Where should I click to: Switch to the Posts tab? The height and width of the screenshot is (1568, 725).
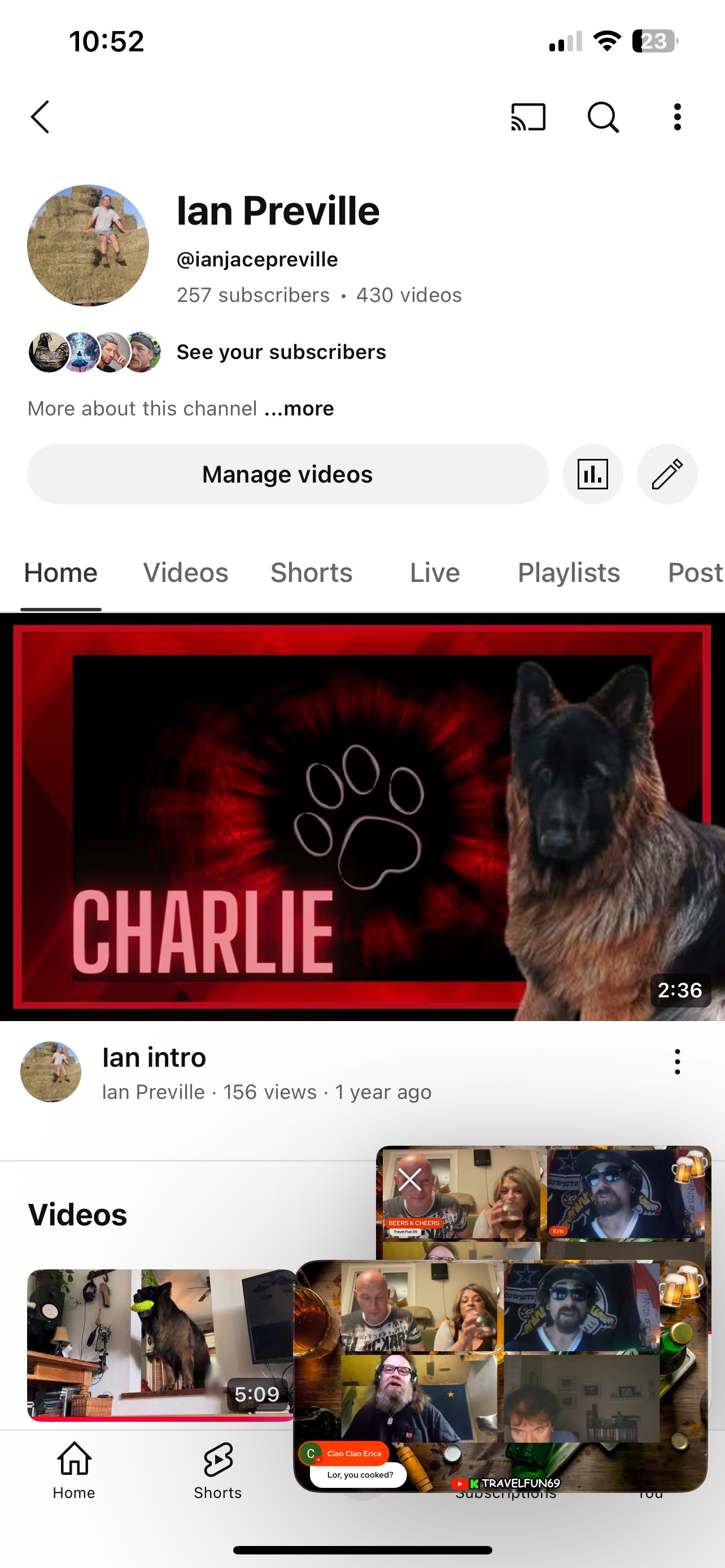694,573
